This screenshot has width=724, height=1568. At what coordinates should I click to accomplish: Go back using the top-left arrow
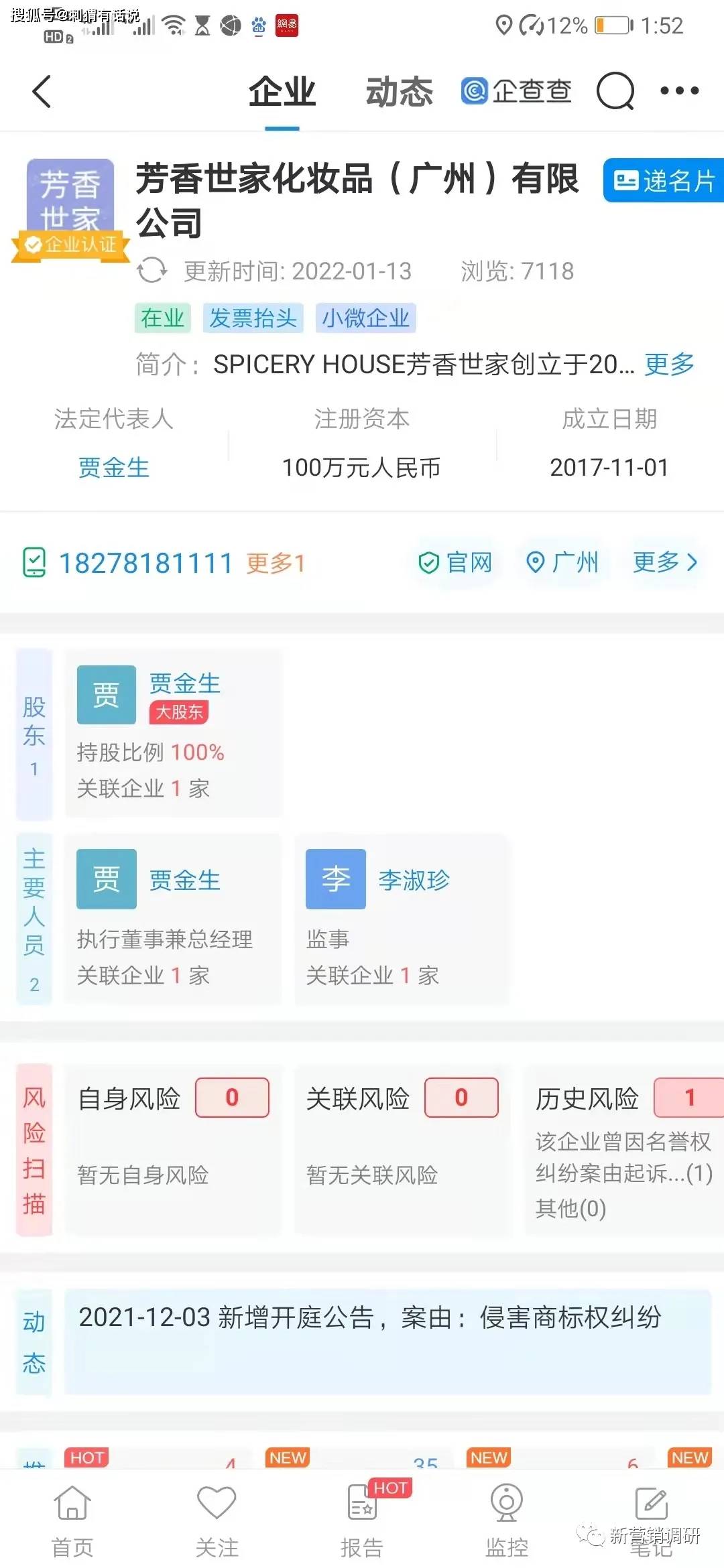pyautogui.click(x=42, y=91)
